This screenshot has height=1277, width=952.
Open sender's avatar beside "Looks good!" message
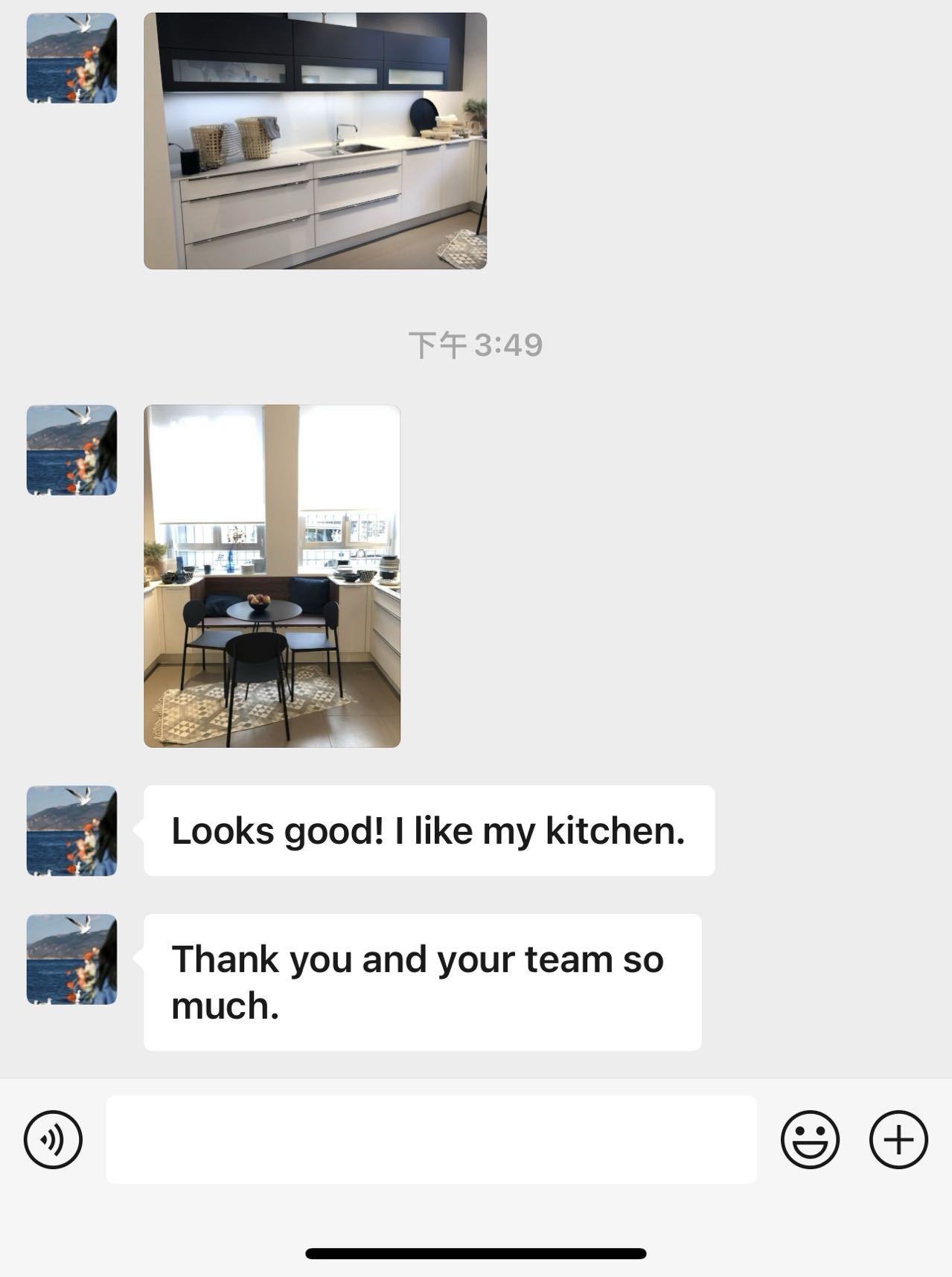pyautogui.click(x=71, y=830)
